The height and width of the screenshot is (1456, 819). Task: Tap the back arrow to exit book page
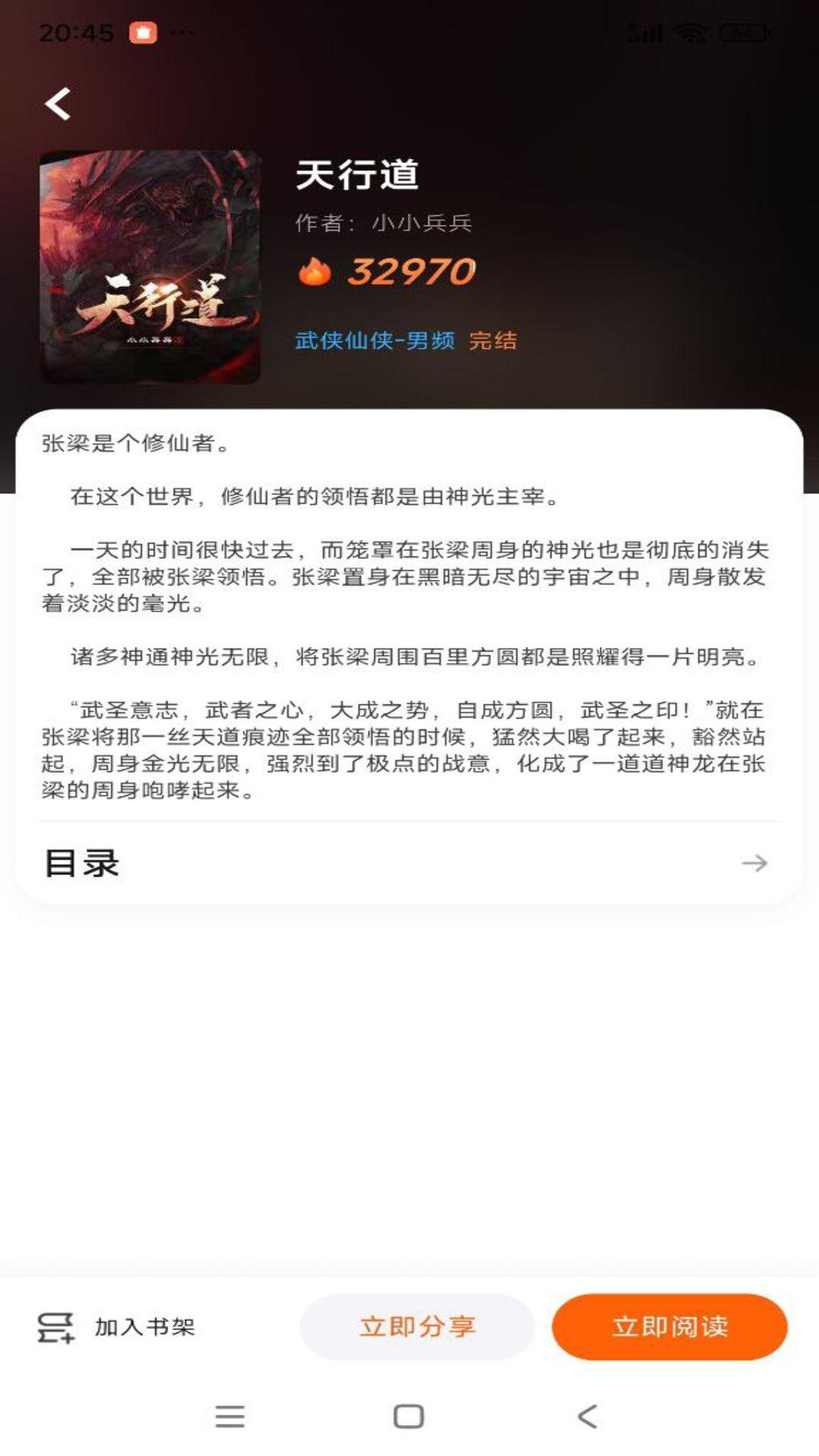pyautogui.click(x=58, y=105)
